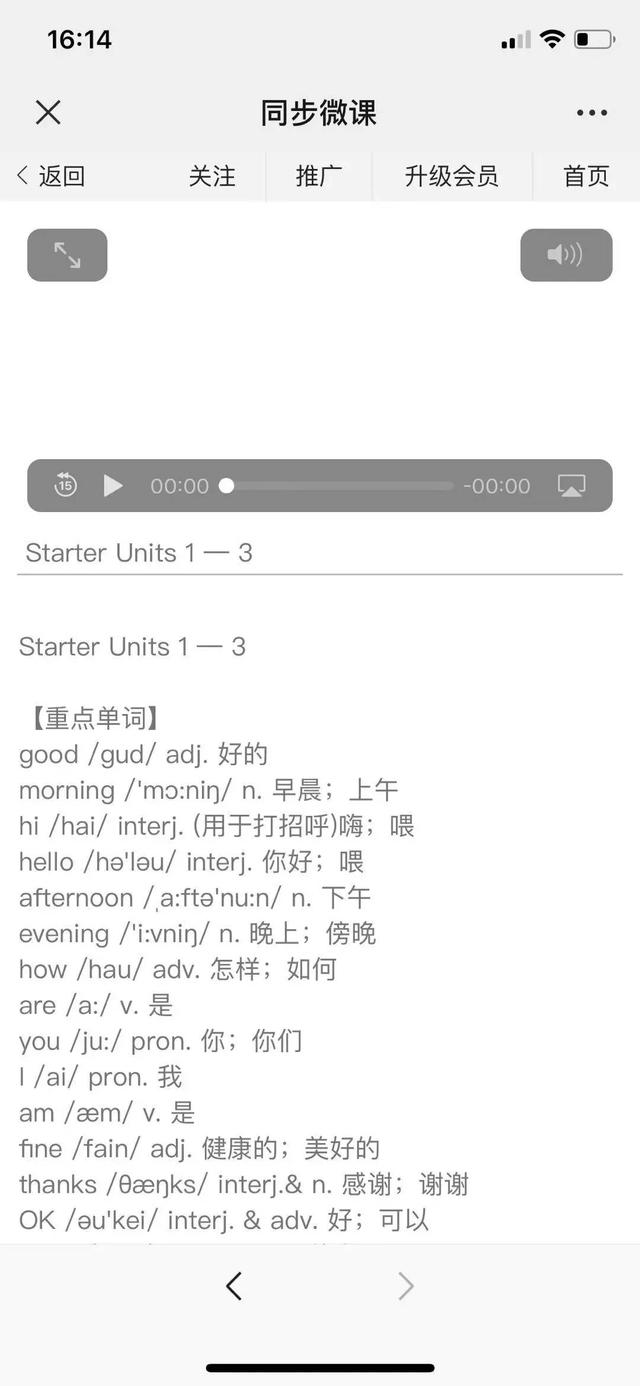Select 升级会员 to upgrade membership
Viewport: 640px width, 1386px height.
(451, 176)
